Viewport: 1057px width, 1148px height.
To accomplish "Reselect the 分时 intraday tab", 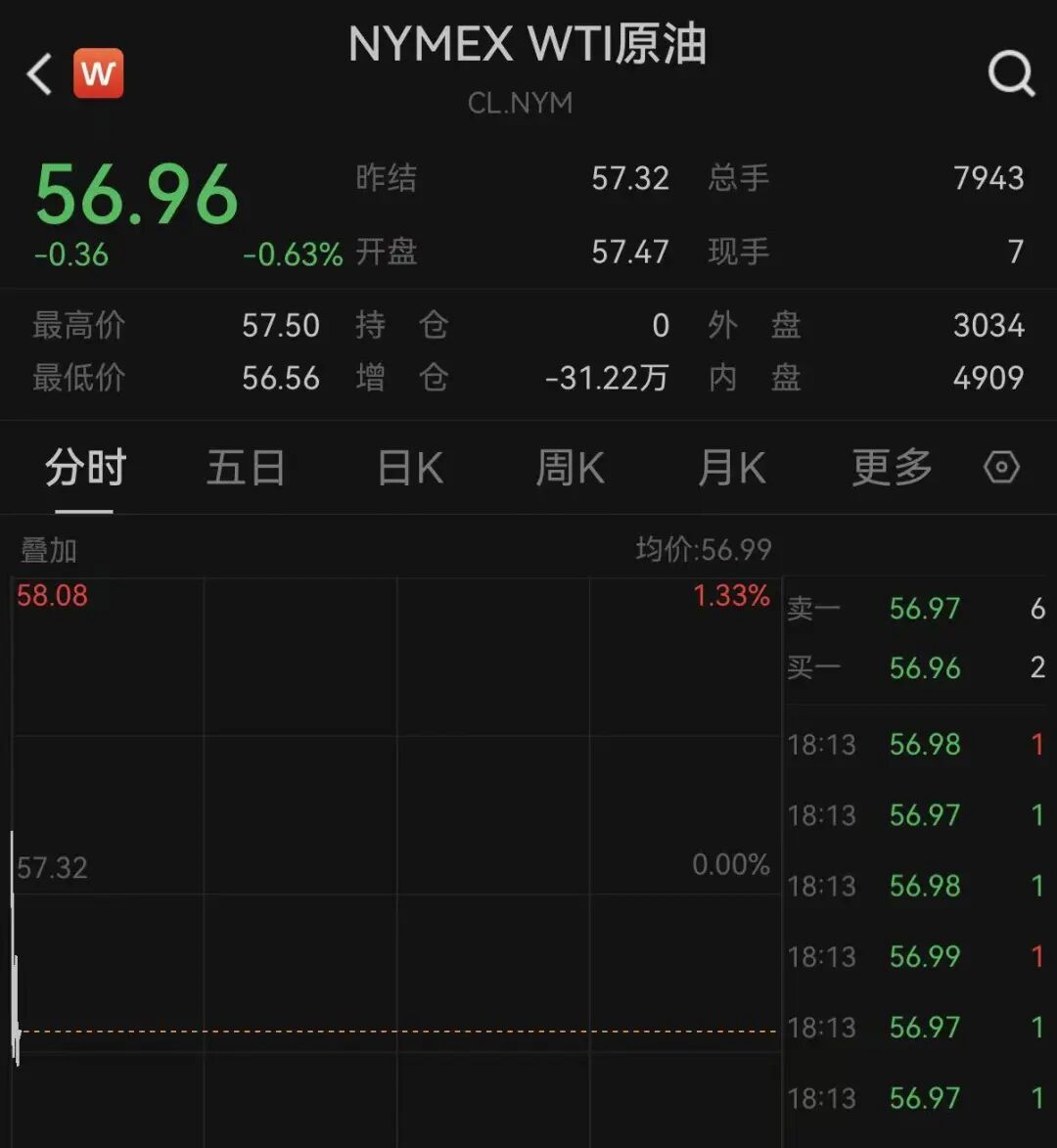I will (84, 468).
